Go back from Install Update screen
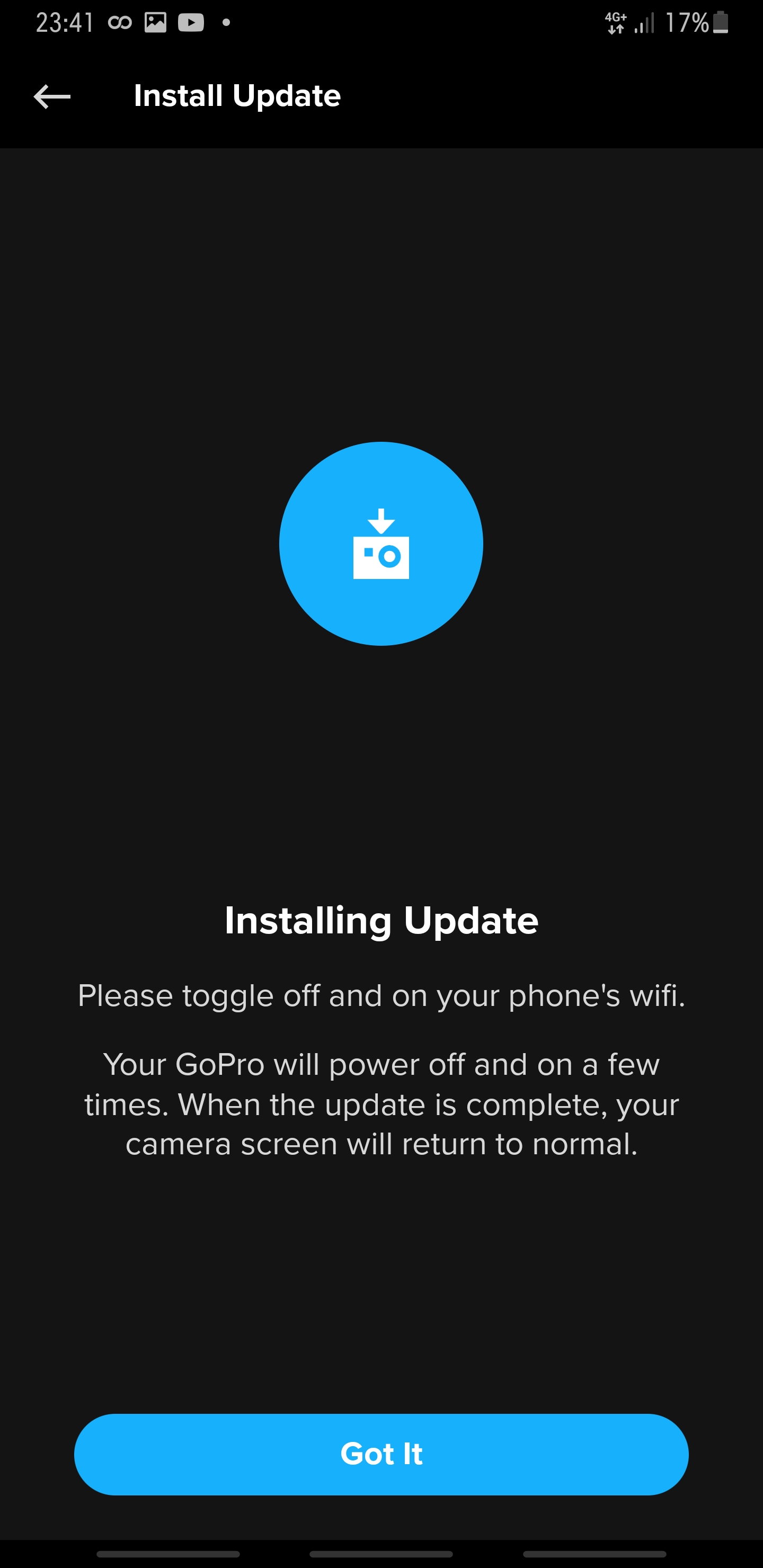The image size is (763, 1568). click(52, 96)
